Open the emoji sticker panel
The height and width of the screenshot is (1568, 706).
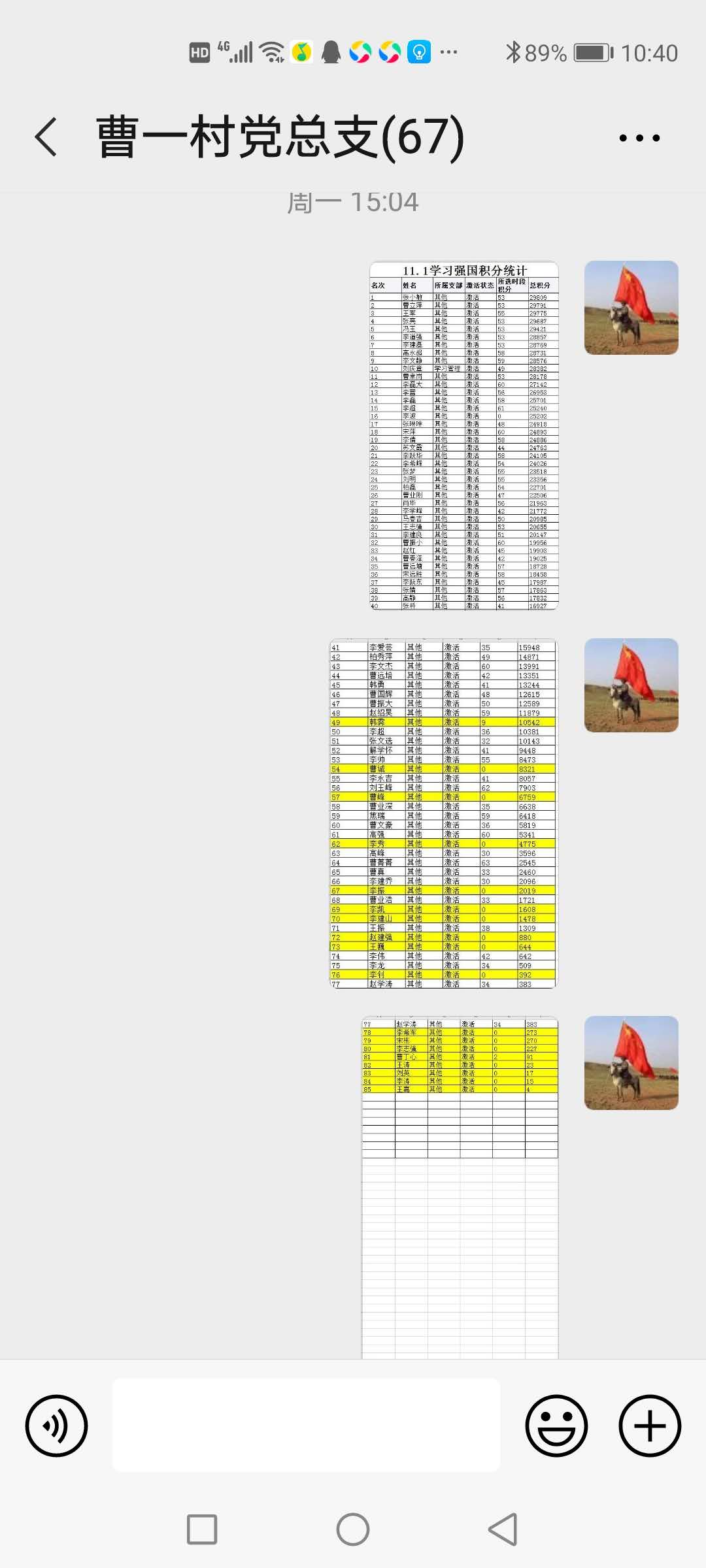tap(556, 1426)
